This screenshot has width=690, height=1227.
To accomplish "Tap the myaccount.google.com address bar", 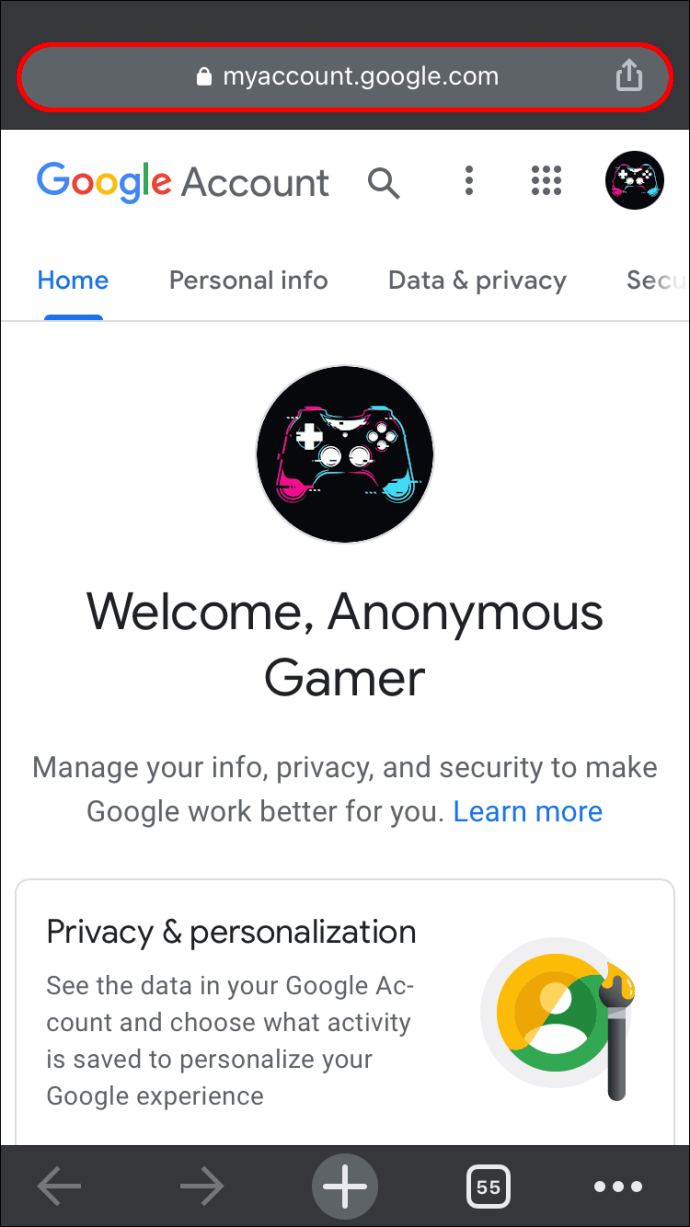I will (x=345, y=77).
